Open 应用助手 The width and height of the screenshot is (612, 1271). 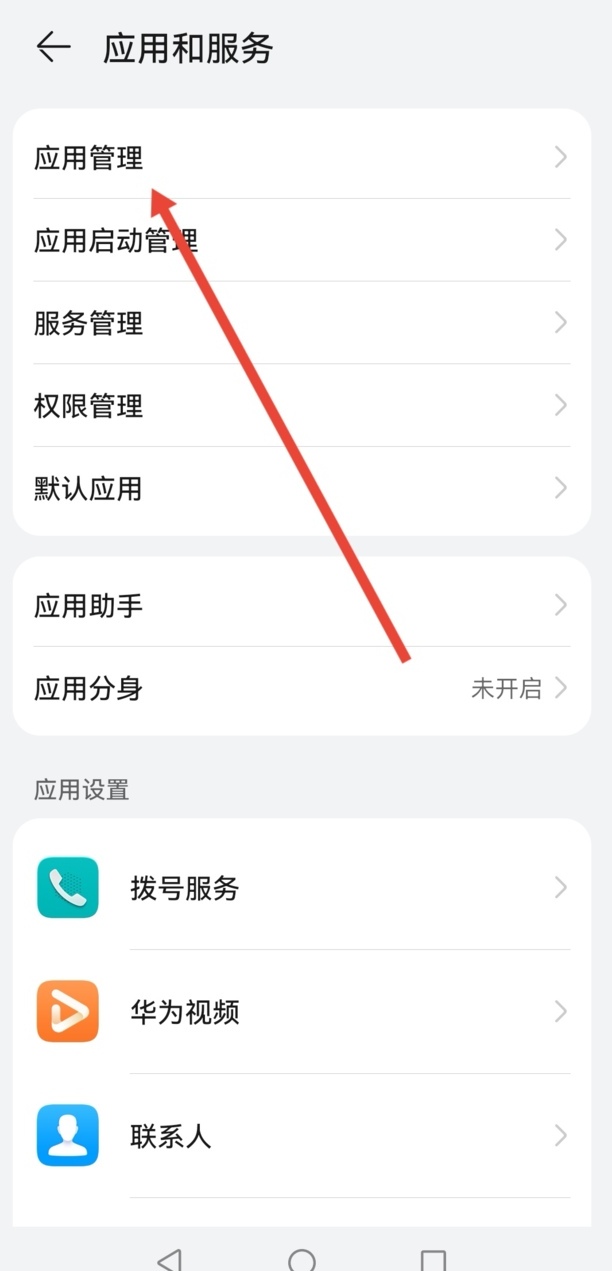tap(301, 605)
